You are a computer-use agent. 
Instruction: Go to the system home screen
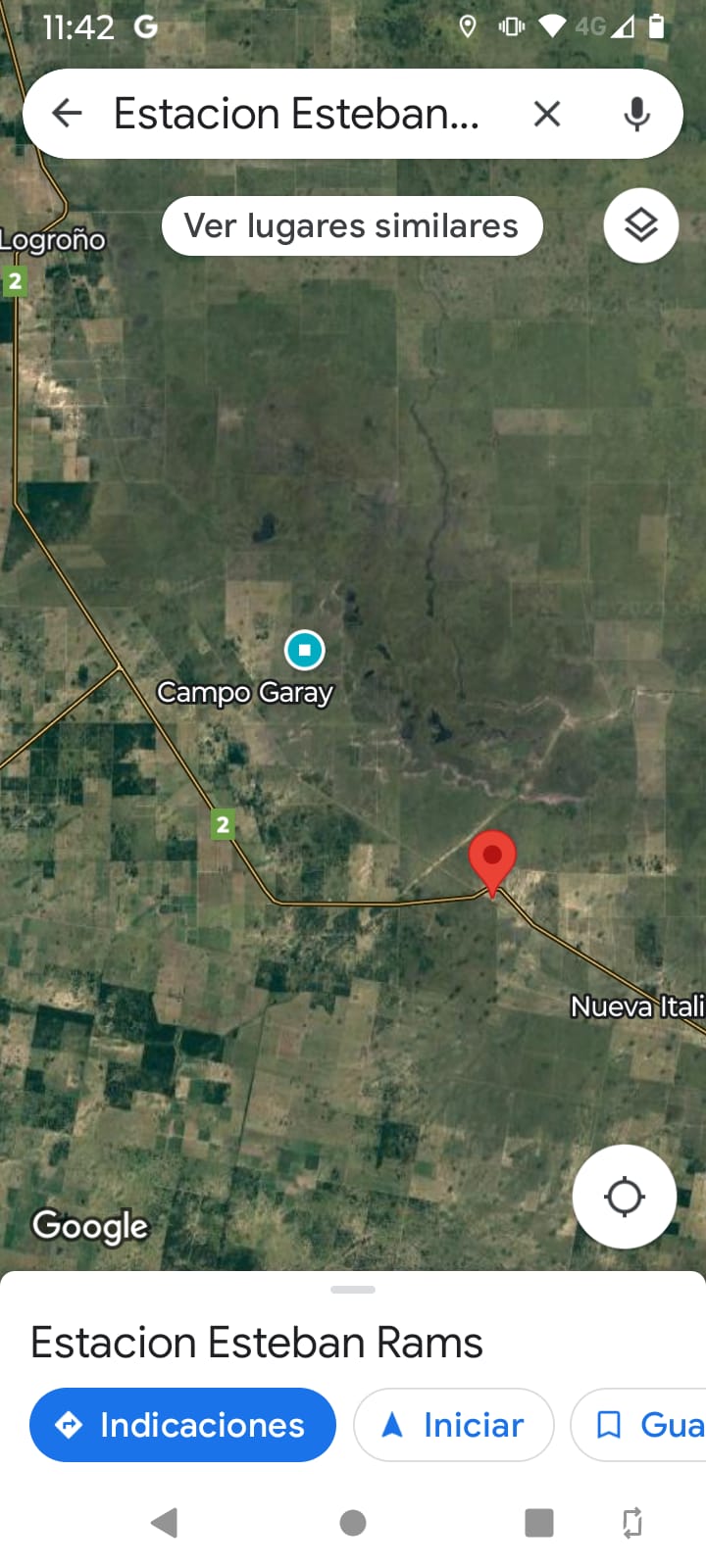click(353, 1523)
